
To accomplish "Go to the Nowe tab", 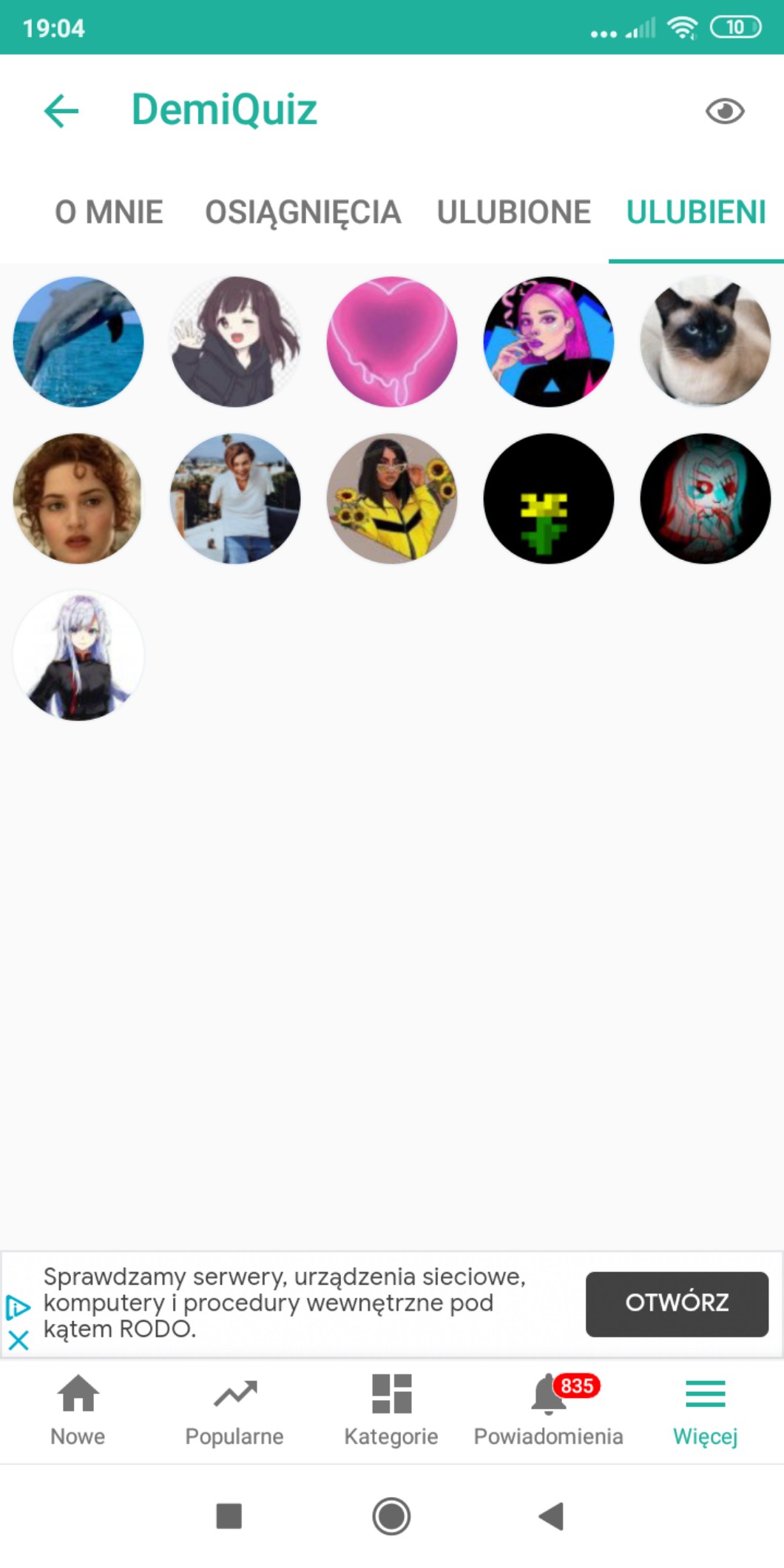I will (x=78, y=1410).
